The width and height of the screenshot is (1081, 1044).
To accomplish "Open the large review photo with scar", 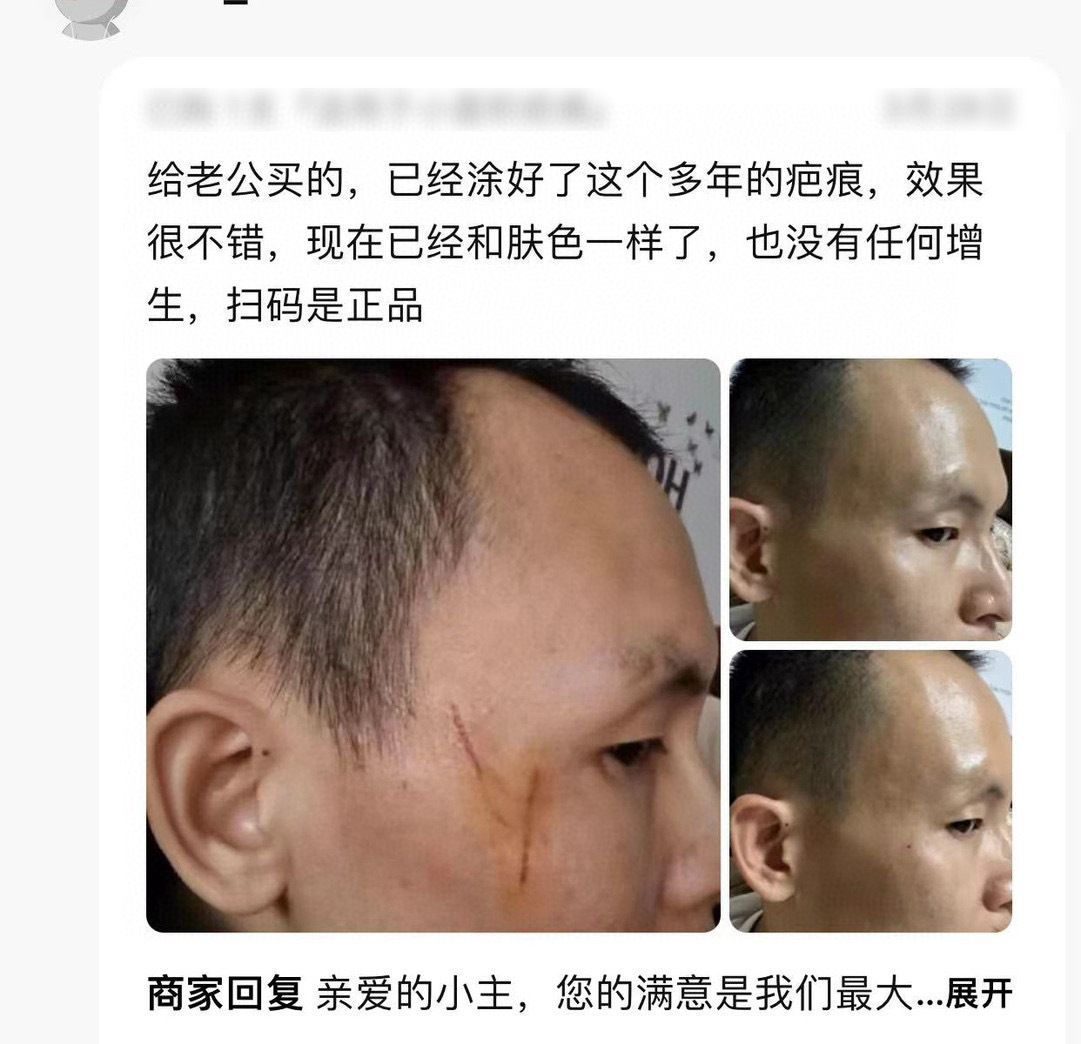I will (x=433, y=645).
